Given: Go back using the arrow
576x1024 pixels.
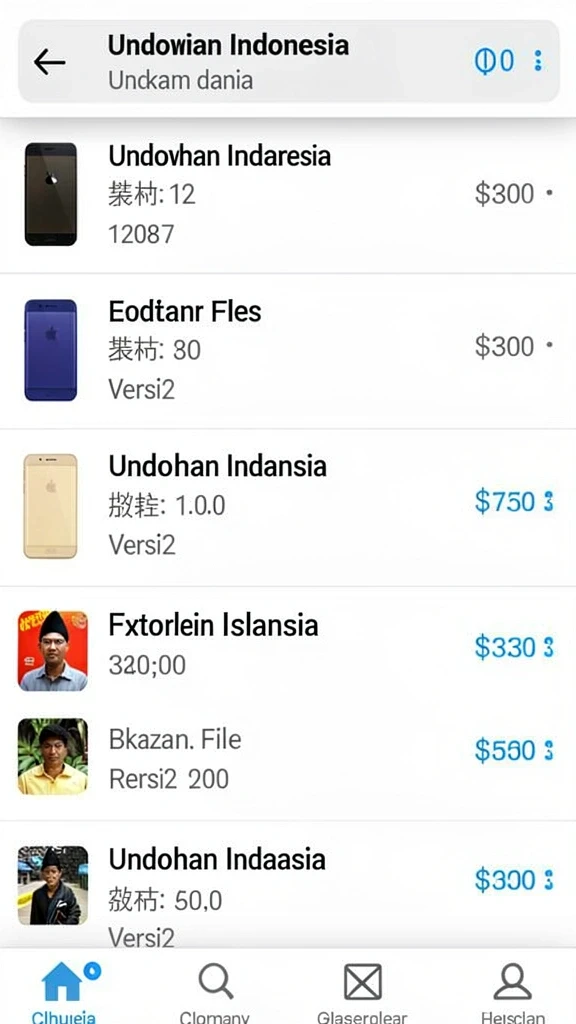Looking at the screenshot, I should [x=50, y=63].
